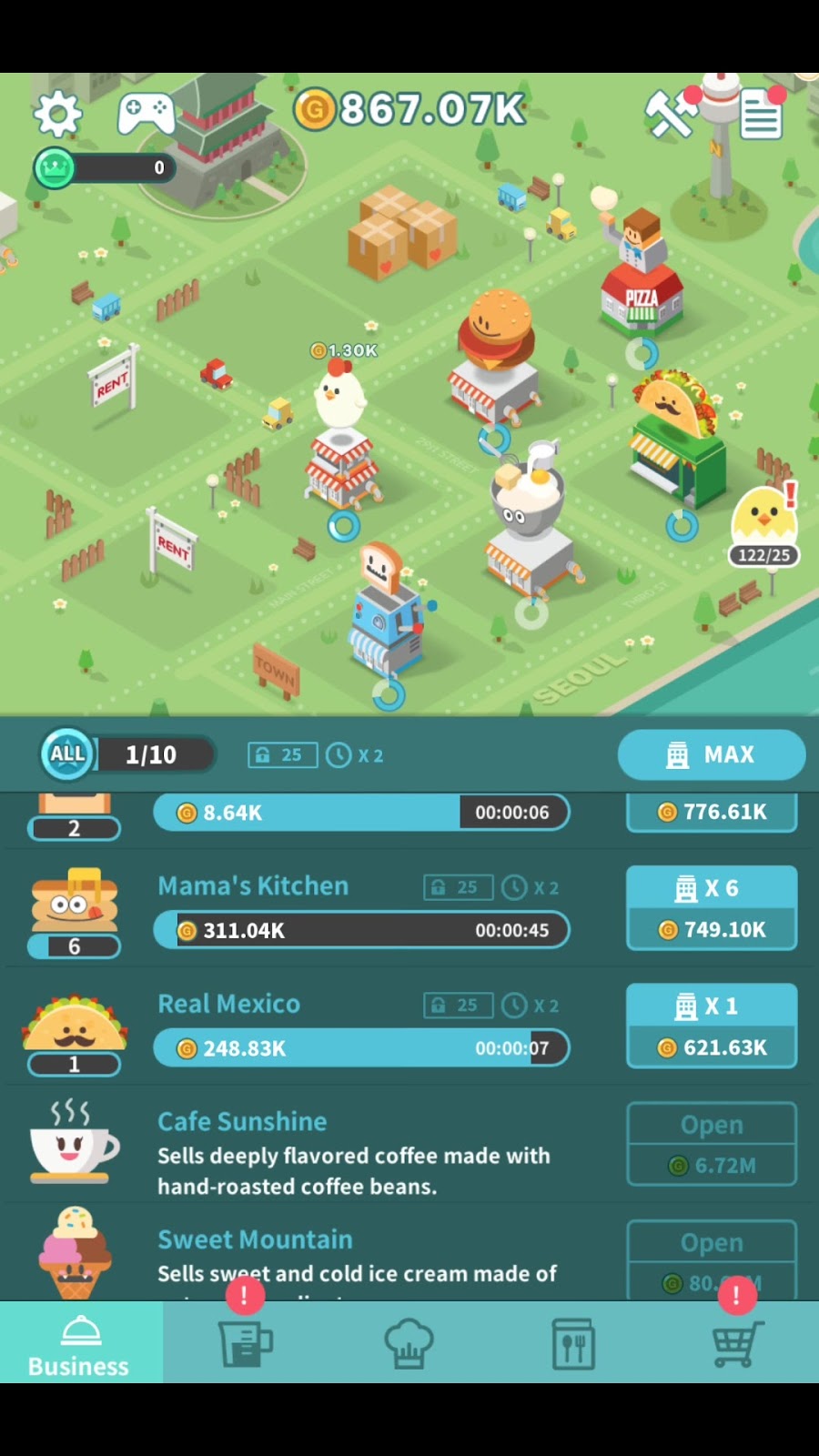Tap the ALL round button
Screen dimensions: 819x1456
tap(67, 754)
